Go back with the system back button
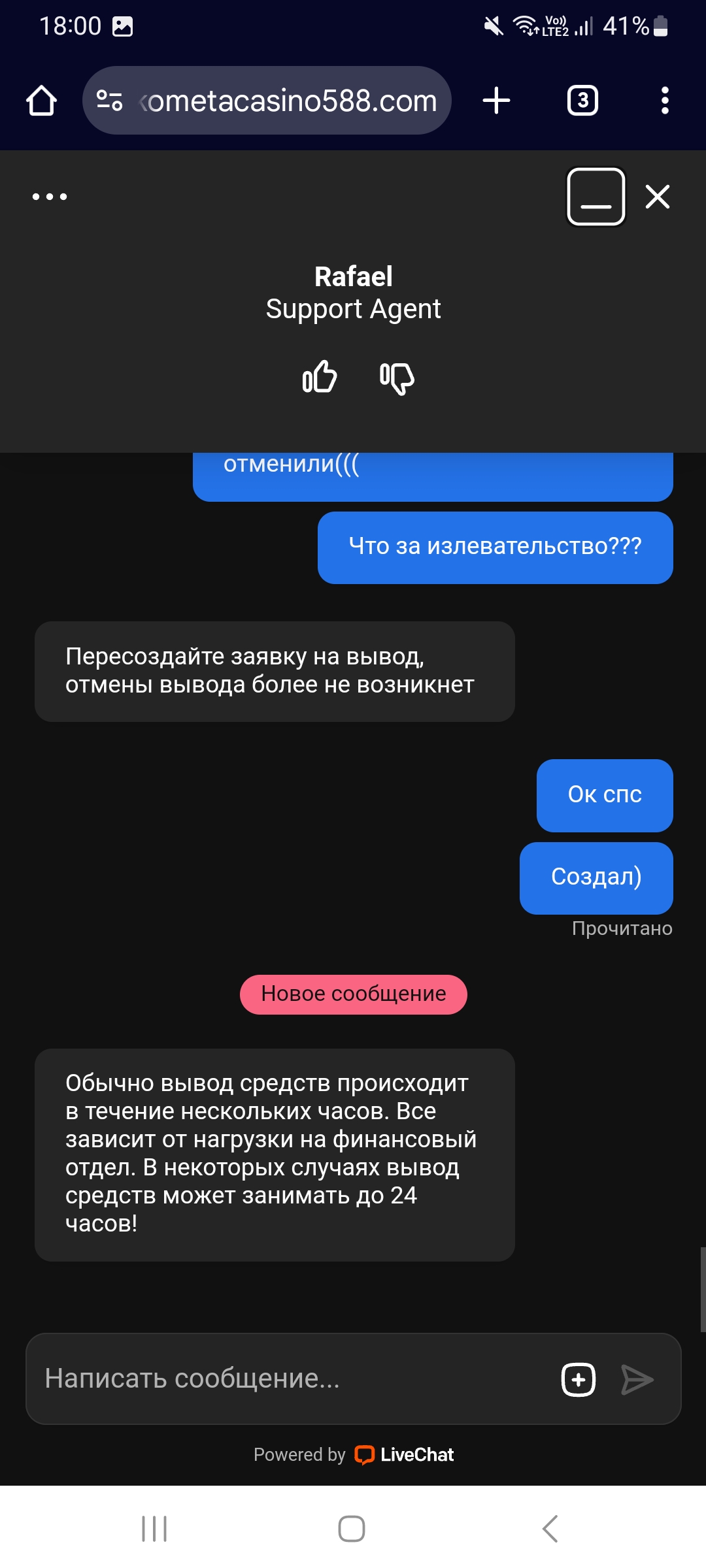Viewport: 706px width, 1568px height. tap(550, 1529)
